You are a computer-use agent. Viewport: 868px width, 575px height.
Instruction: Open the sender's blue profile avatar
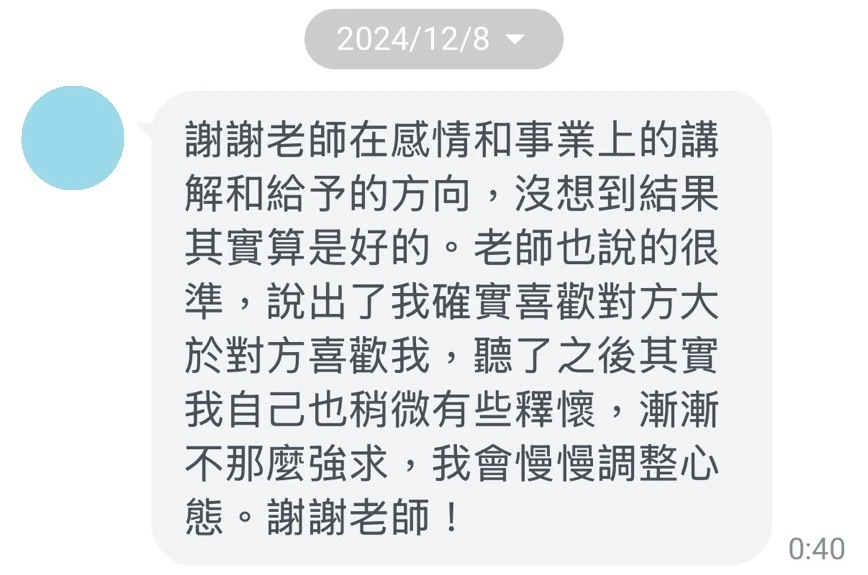(72, 138)
